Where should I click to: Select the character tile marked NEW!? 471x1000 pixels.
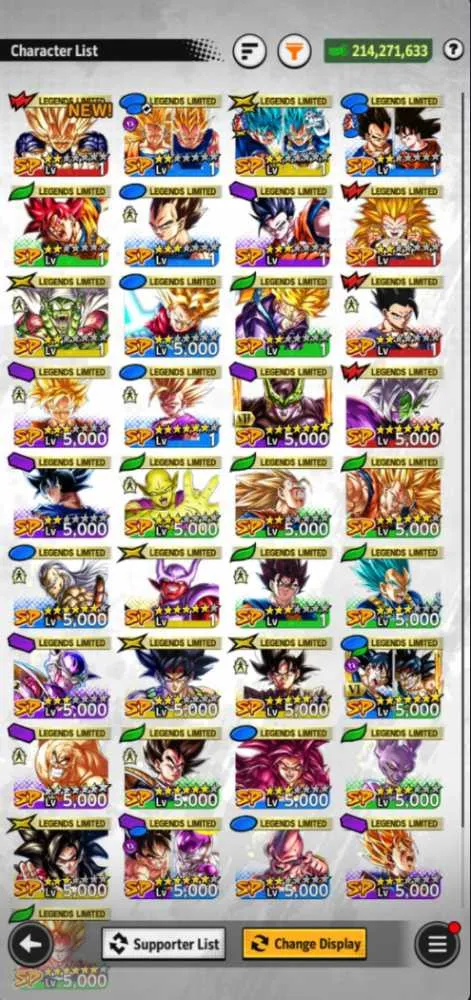tap(62, 136)
